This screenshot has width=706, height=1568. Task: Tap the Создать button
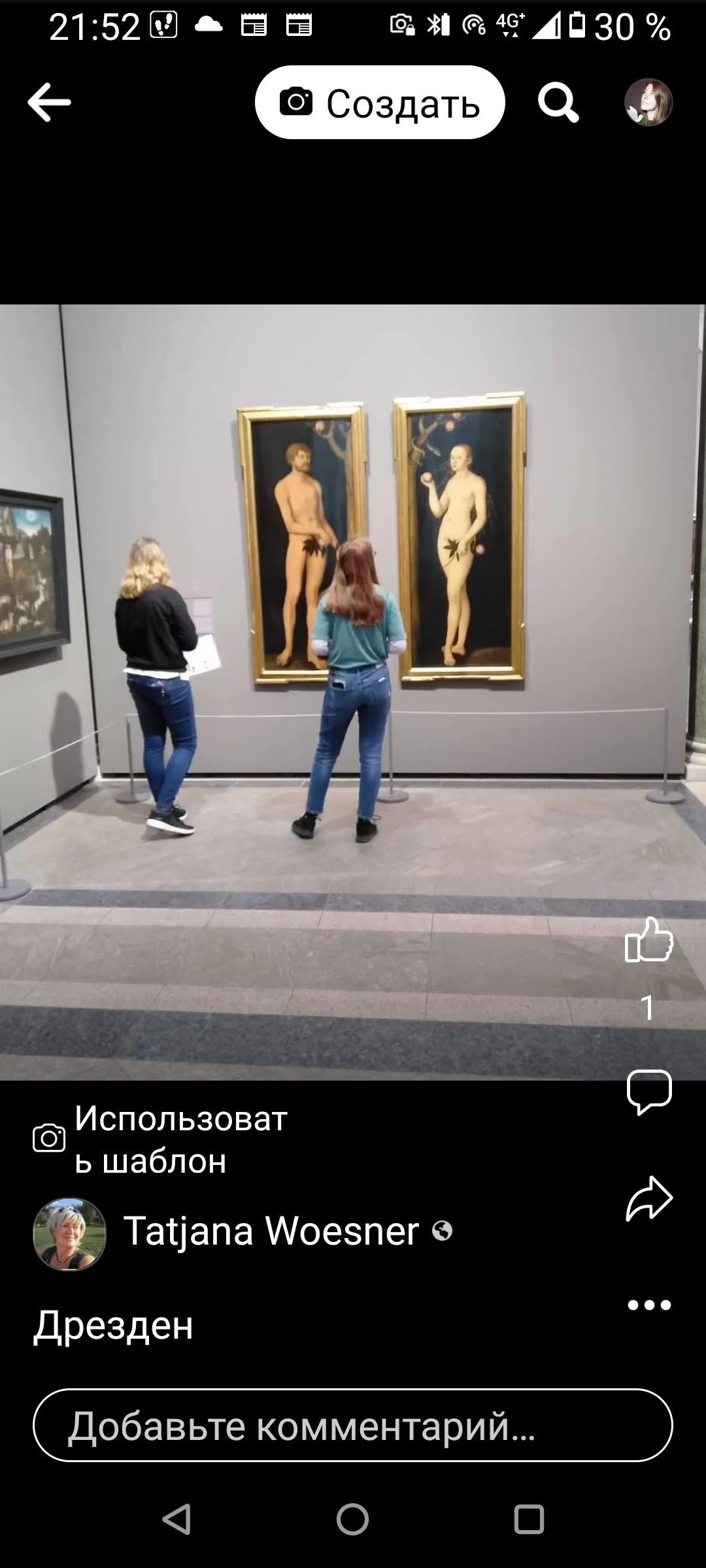click(x=380, y=103)
